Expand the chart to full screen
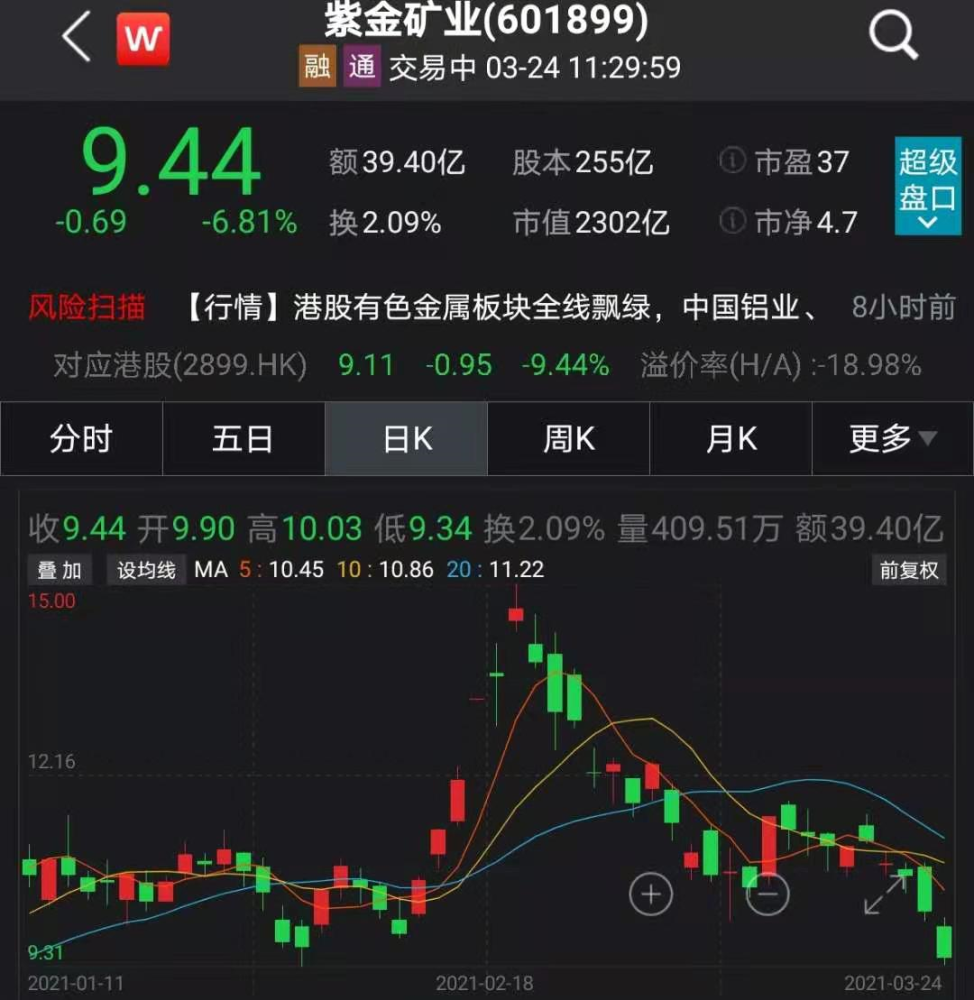The image size is (974, 1000). (x=885, y=893)
